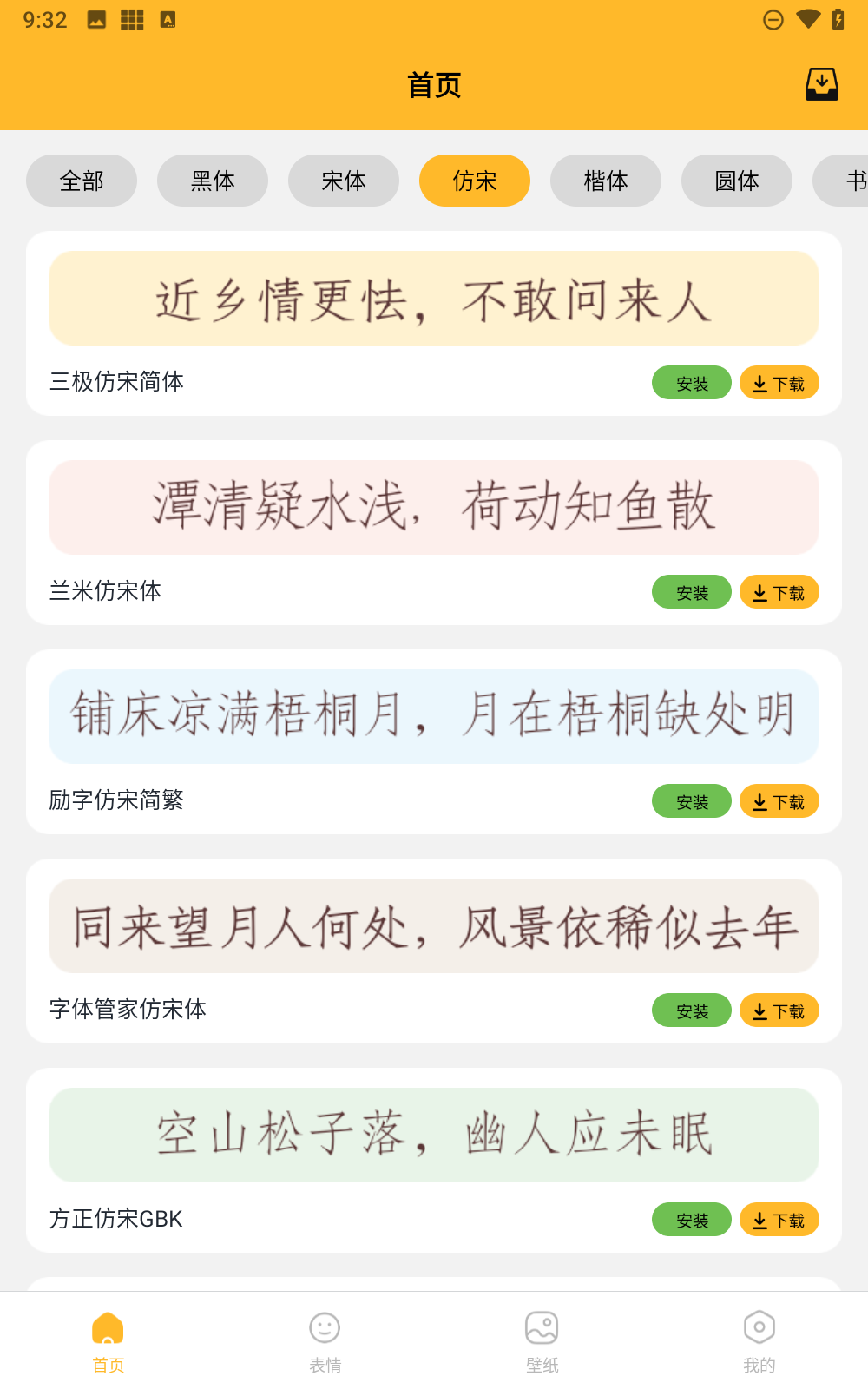Screen dimensions: 868x1389
Task: Choose the 圆体 category chip
Action: [737, 181]
